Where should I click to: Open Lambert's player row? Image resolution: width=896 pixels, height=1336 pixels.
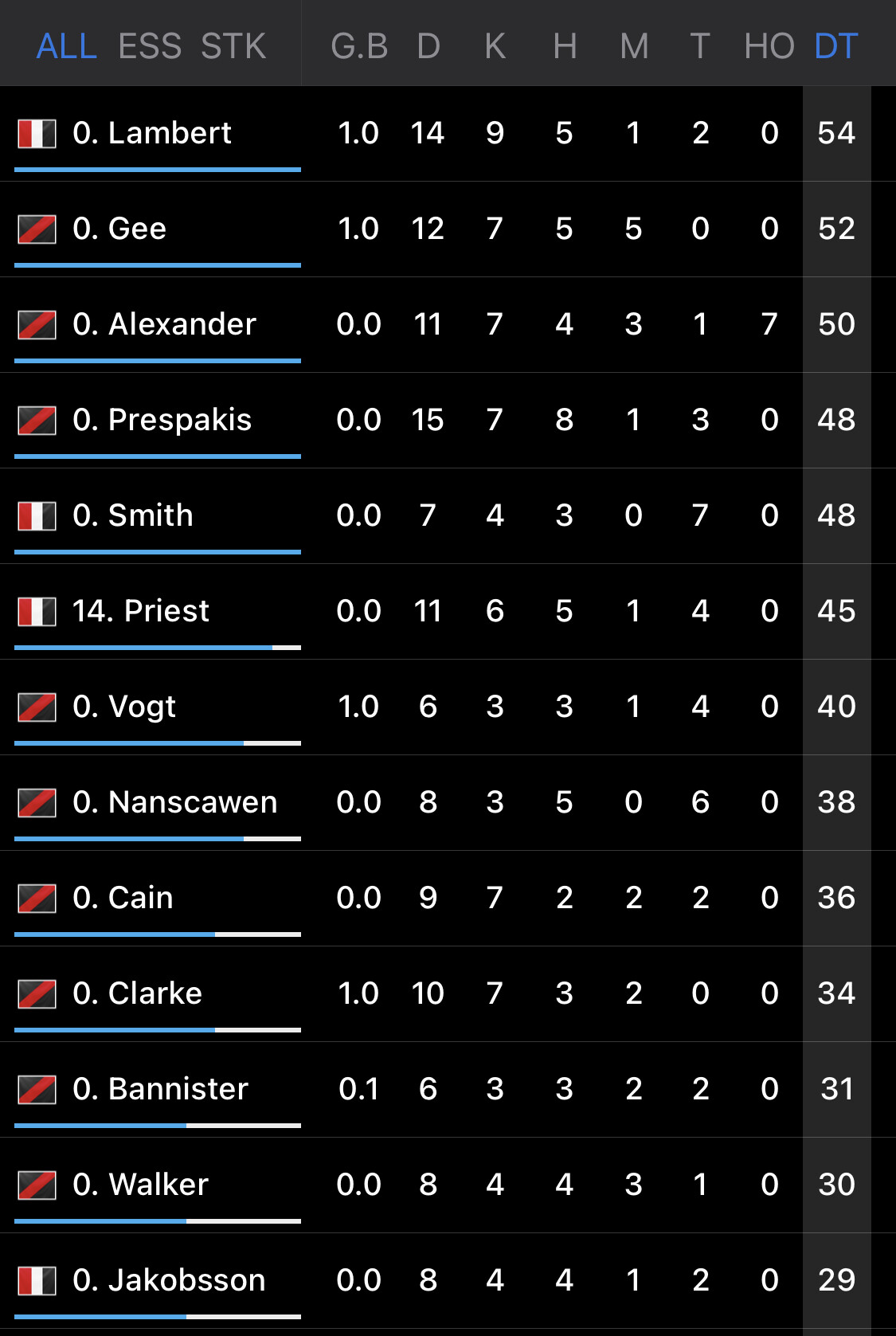coord(448,134)
